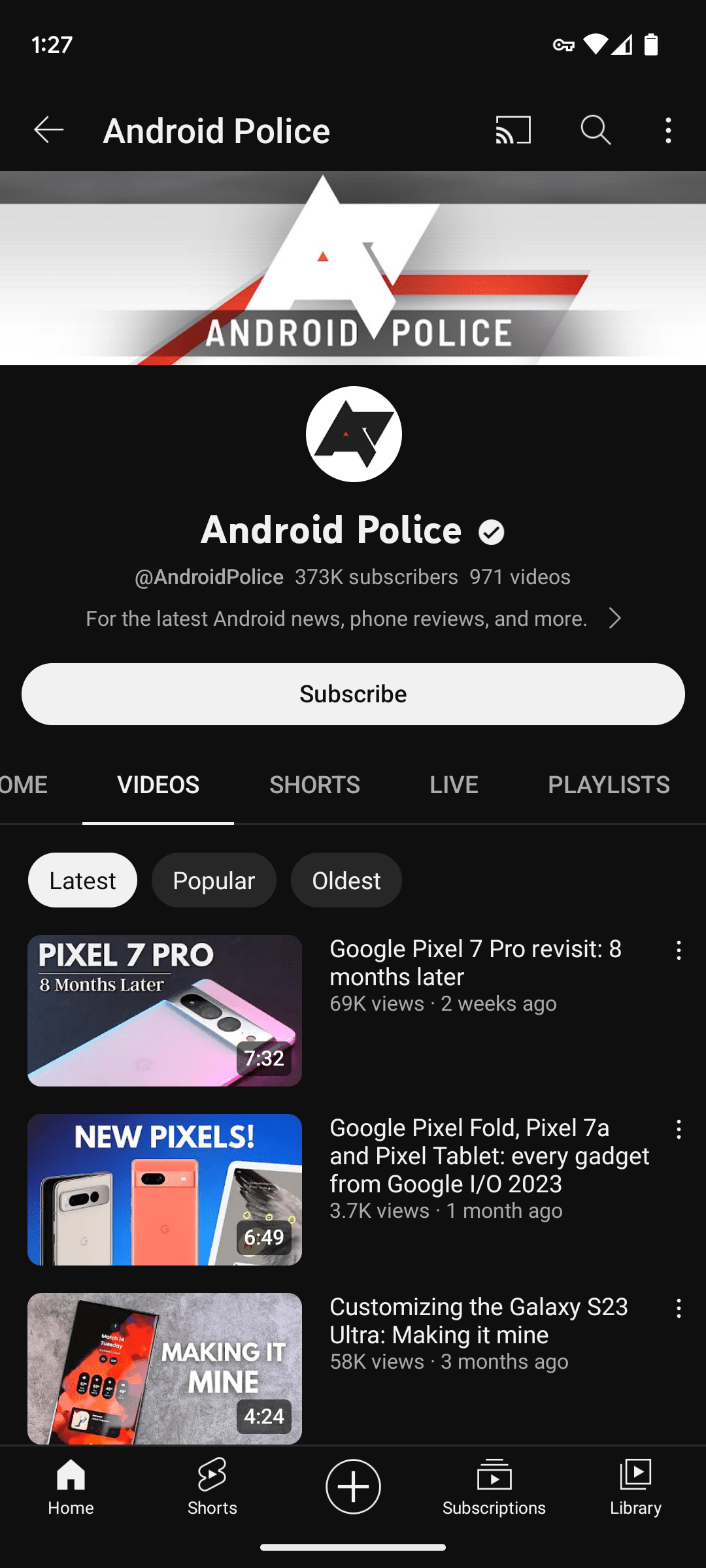Open options for the Pixel 7 Pro video

[x=679, y=951]
